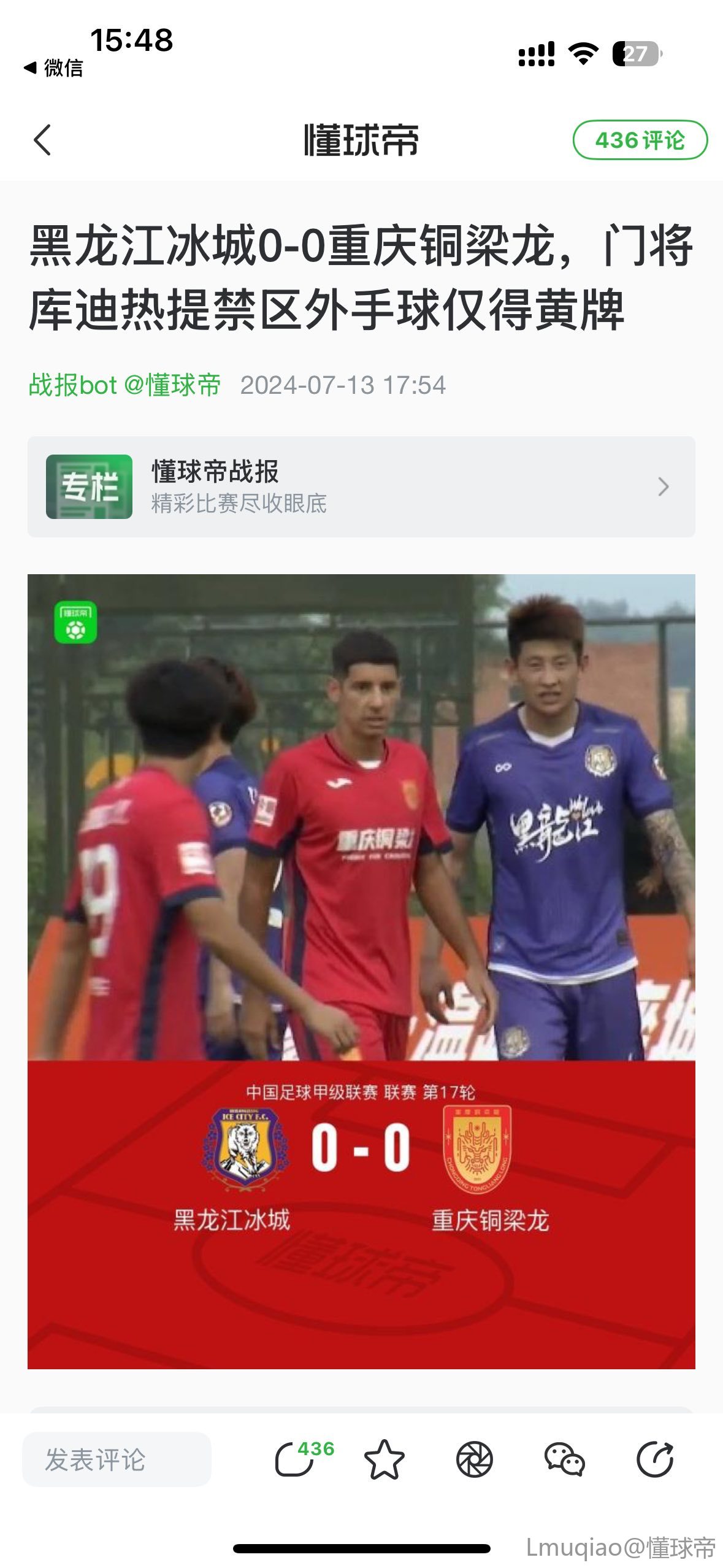The image size is (723, 1568).
Task: Favorite this article with the star
Action: pos(384,1459)
